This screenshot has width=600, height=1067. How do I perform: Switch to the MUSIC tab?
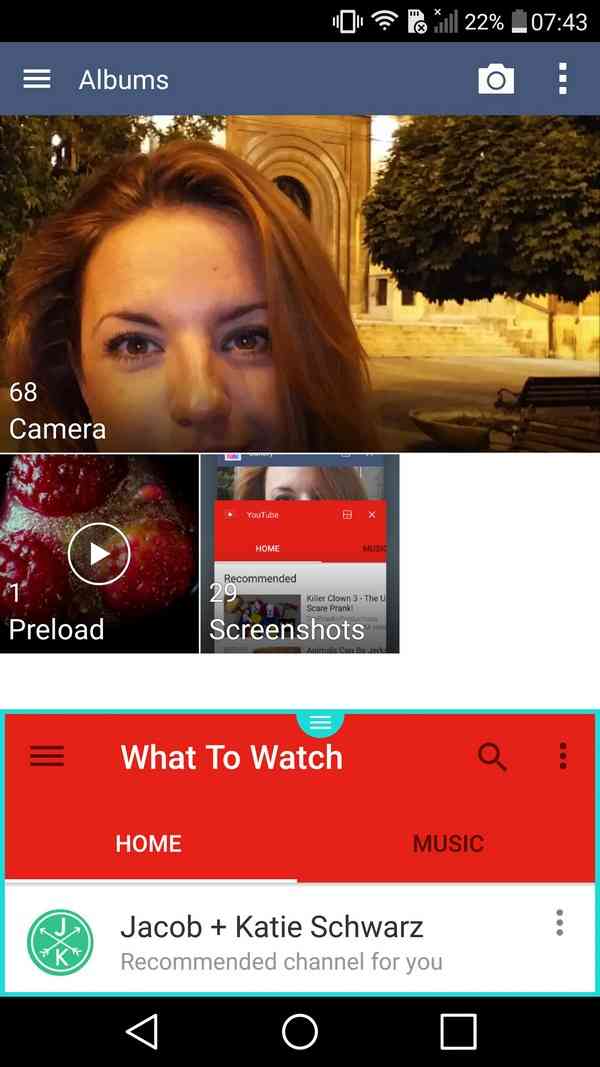(x=448, y=843)
